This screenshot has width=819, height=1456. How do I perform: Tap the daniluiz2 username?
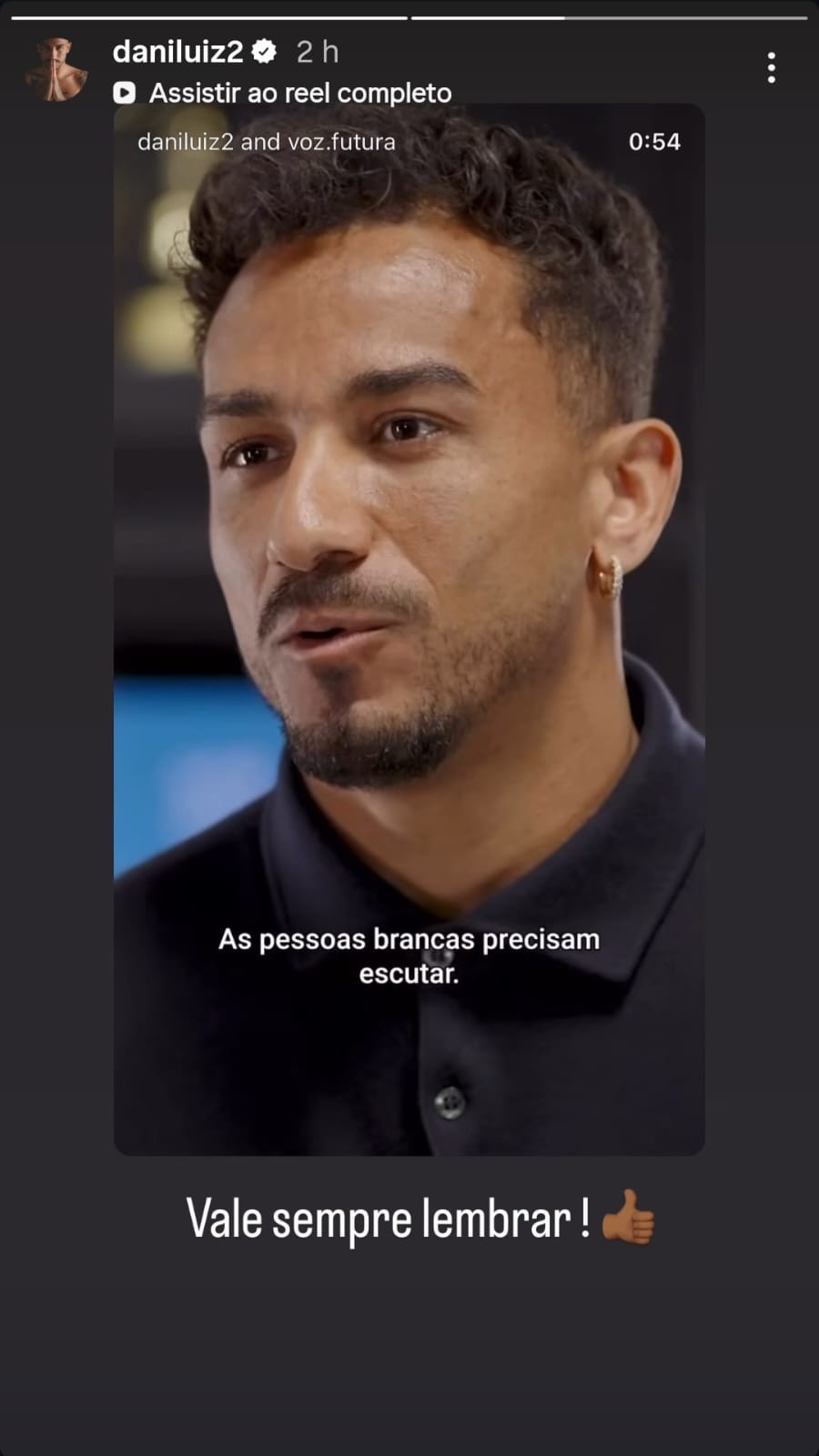(178, 52)
